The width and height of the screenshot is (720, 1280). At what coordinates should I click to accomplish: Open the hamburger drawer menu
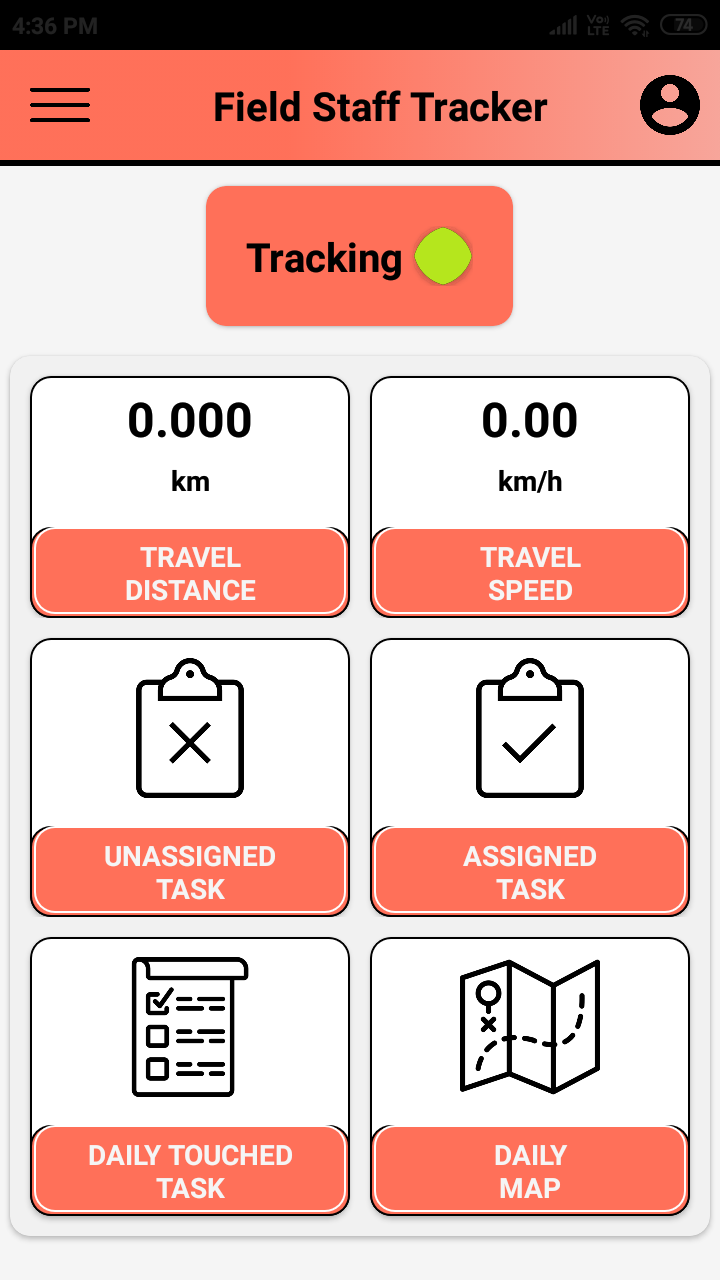(60, 105)
